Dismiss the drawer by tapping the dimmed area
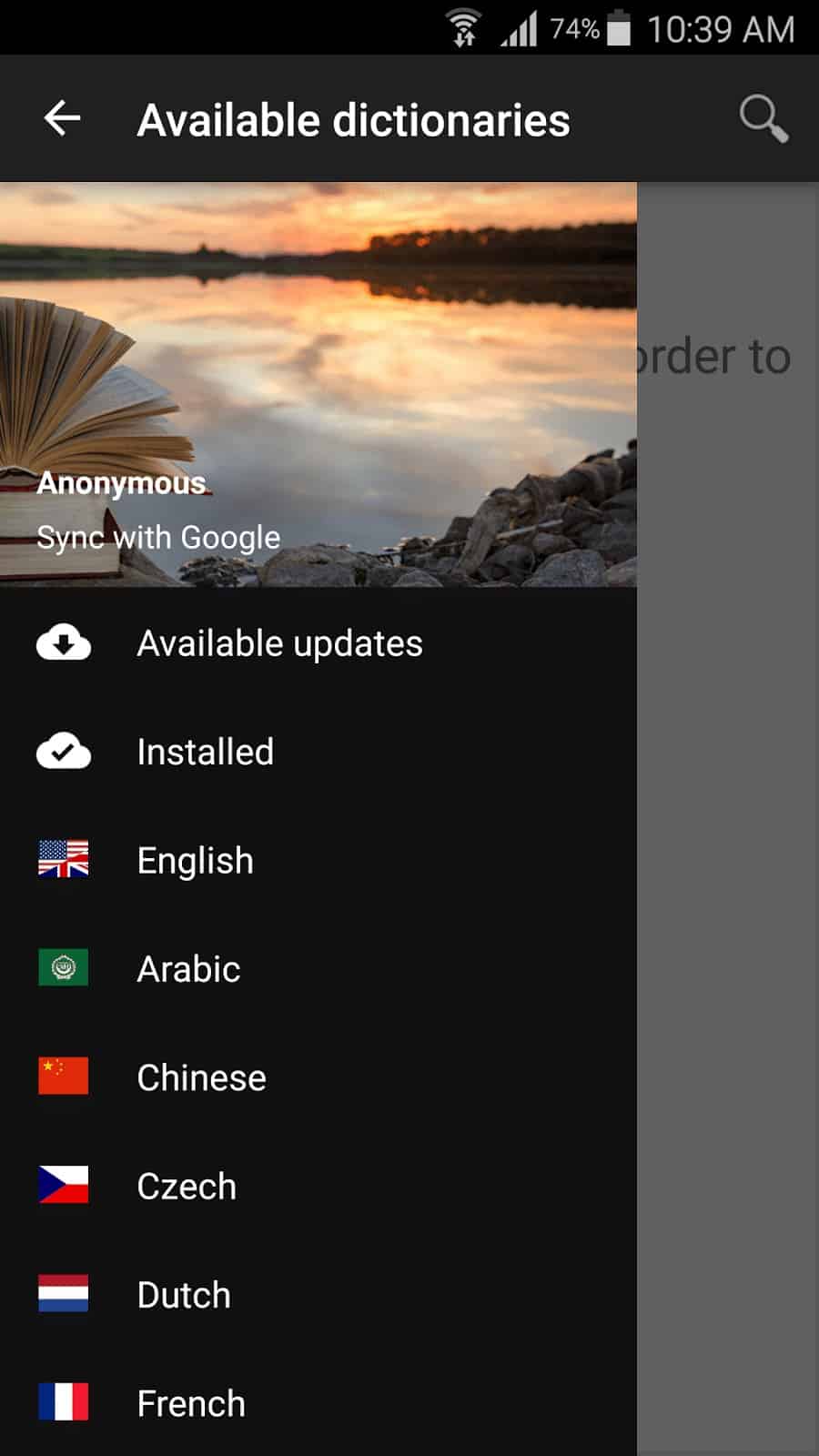This screenshot has width=819, height=1456. 728,819
